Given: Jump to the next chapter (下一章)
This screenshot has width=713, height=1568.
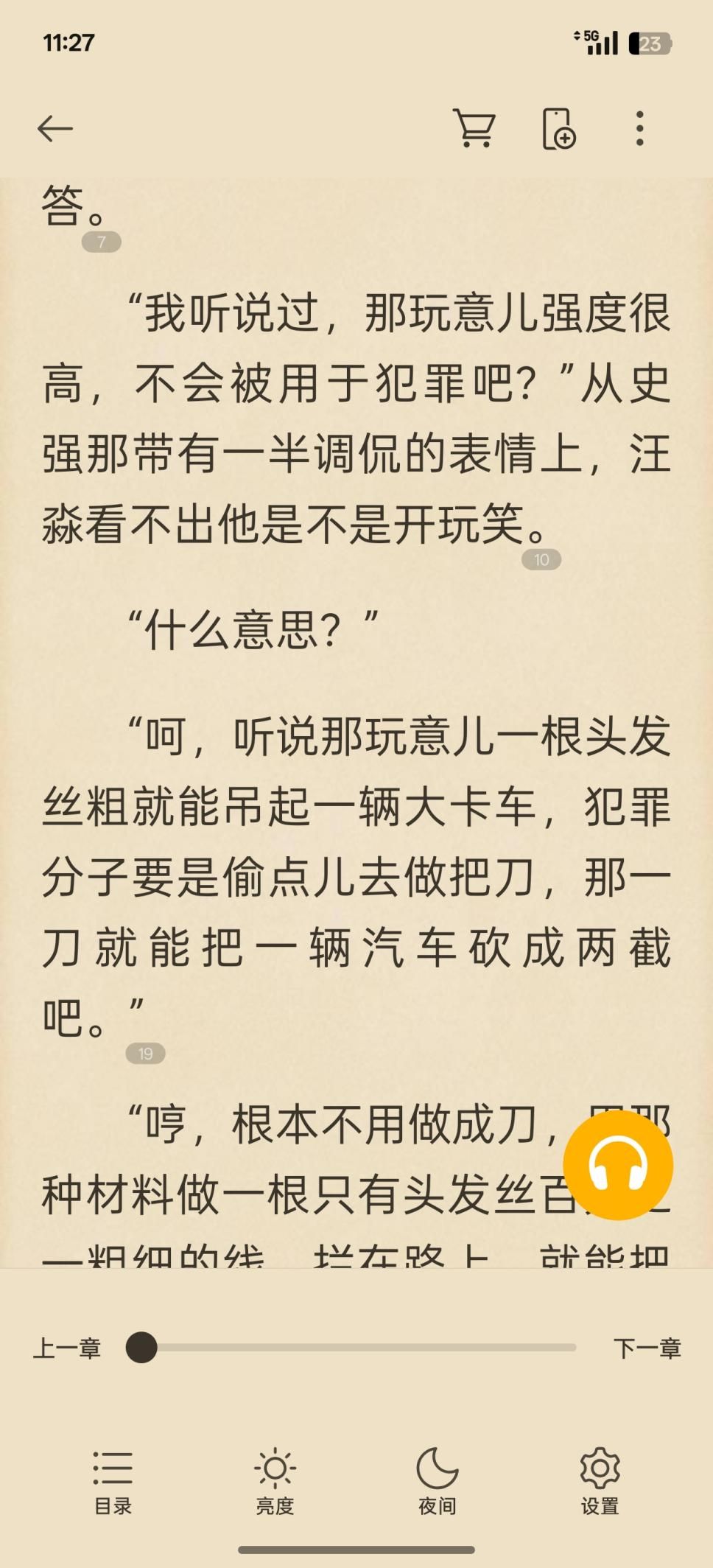Looking at the screenshot, I should tap(647, 1348).
